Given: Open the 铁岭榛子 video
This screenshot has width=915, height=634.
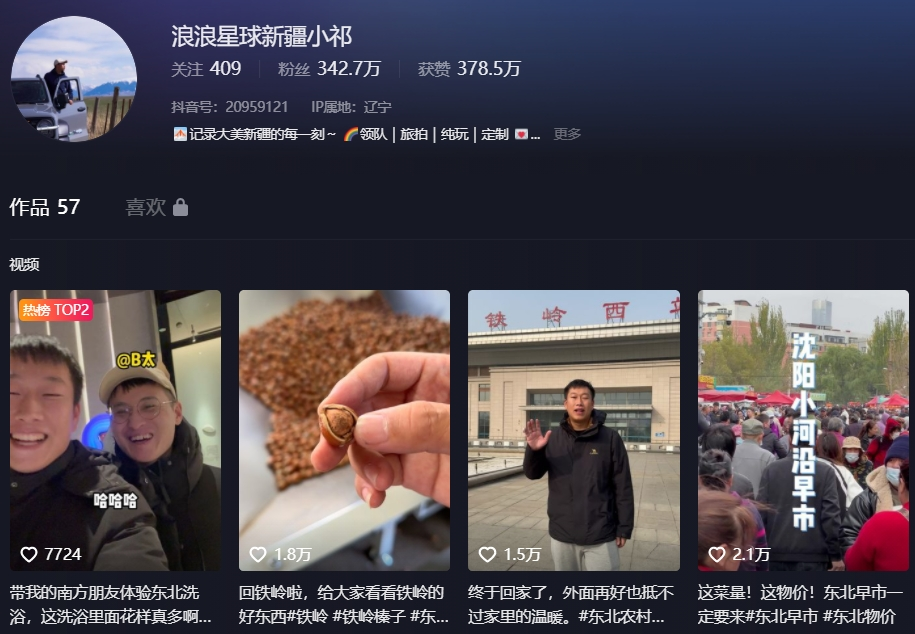Looking at the screenshot, I should [x=344, y=430].
